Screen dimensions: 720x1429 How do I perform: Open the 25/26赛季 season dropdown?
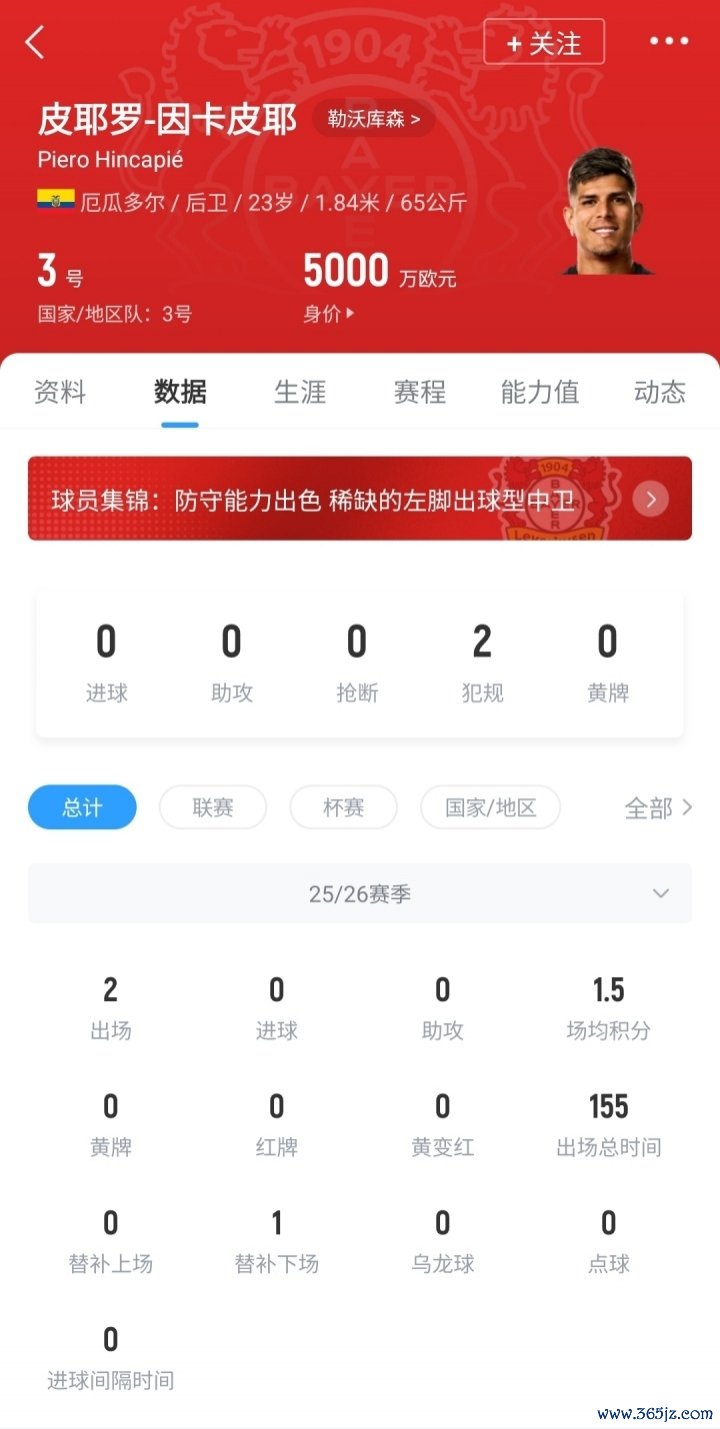(360, 894)
